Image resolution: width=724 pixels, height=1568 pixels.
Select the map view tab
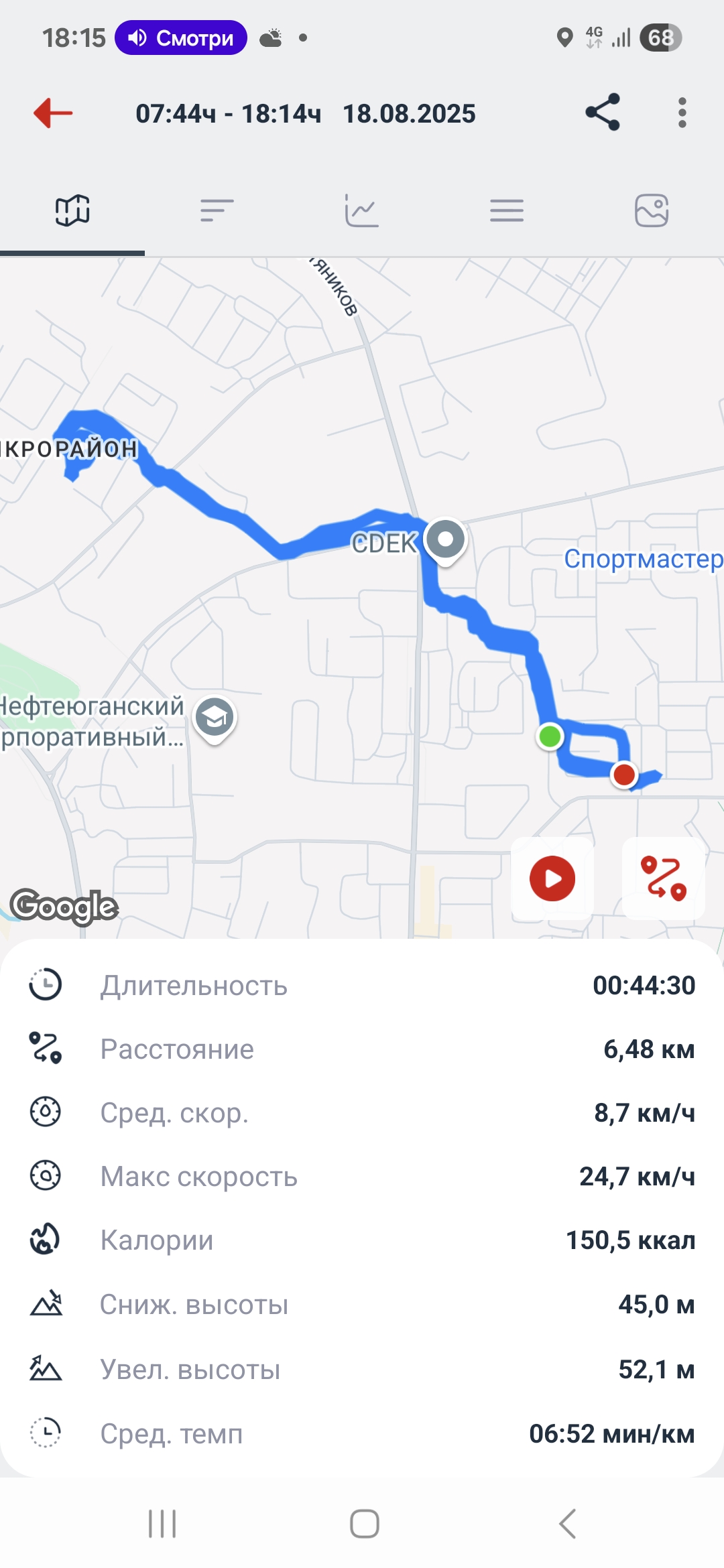(72, 210)
